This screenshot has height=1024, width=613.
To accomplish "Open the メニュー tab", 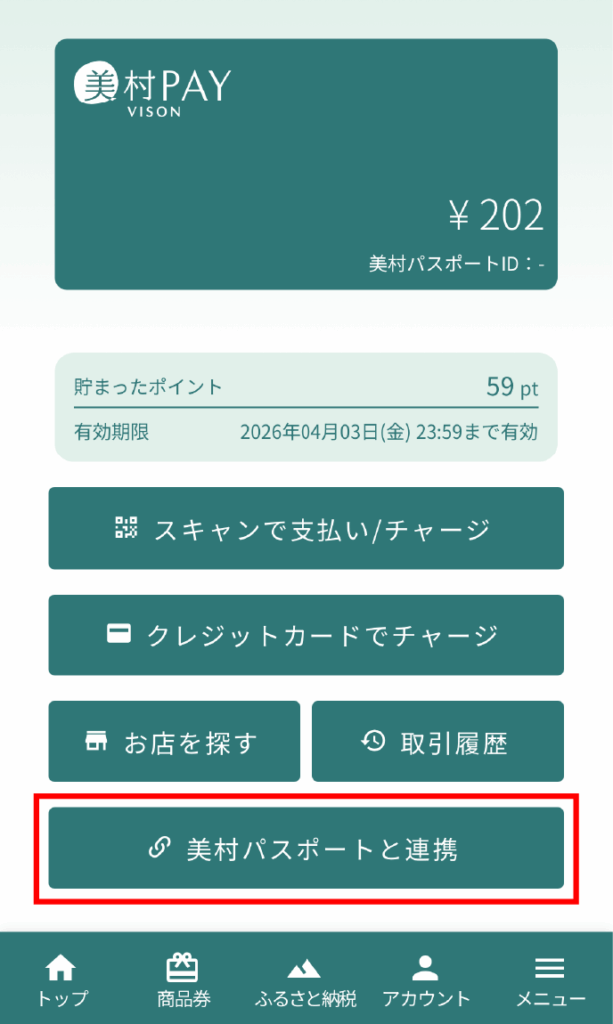I will click(549, 981).
